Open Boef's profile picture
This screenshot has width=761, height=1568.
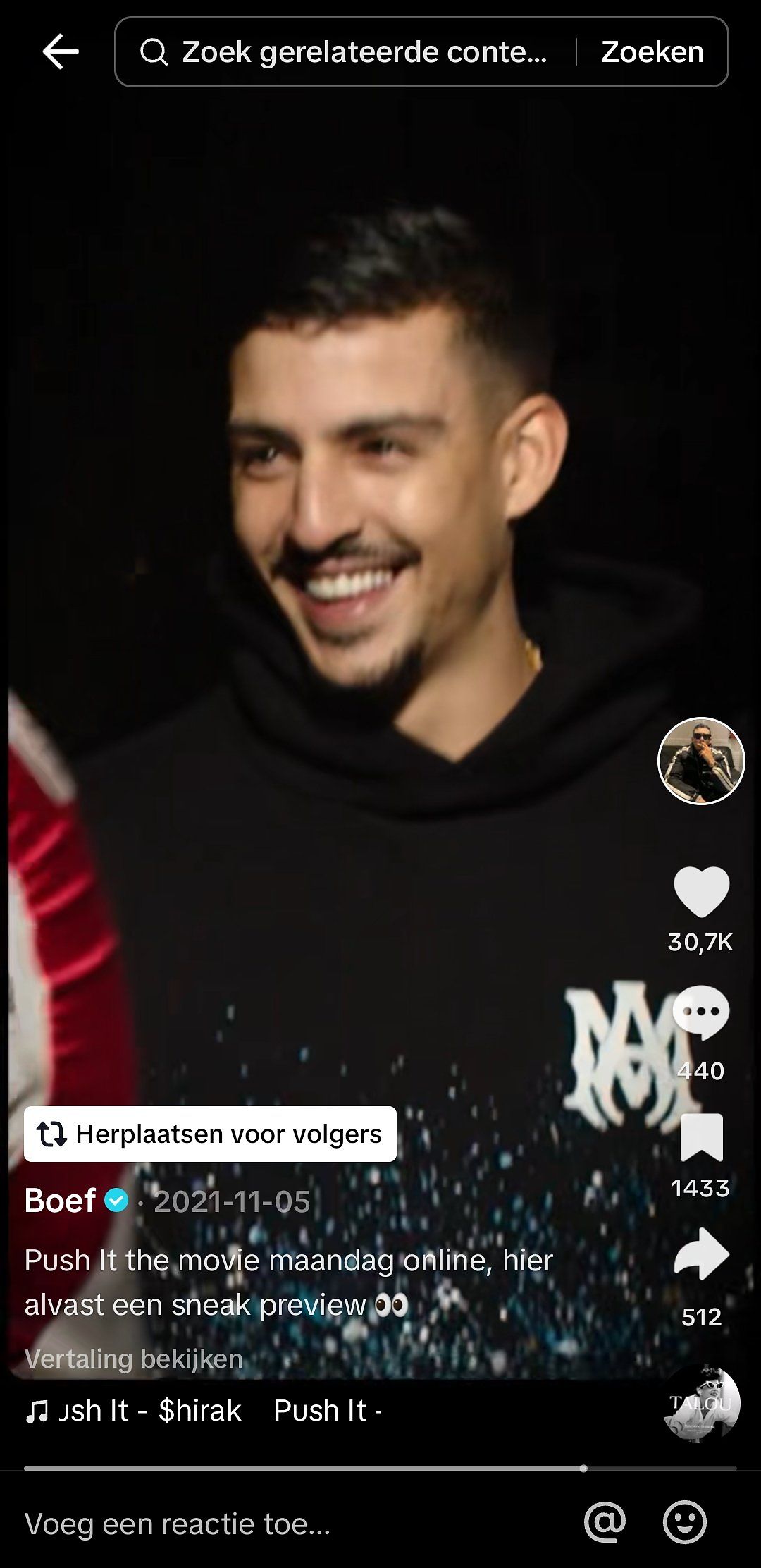click(x=701, y=761)
